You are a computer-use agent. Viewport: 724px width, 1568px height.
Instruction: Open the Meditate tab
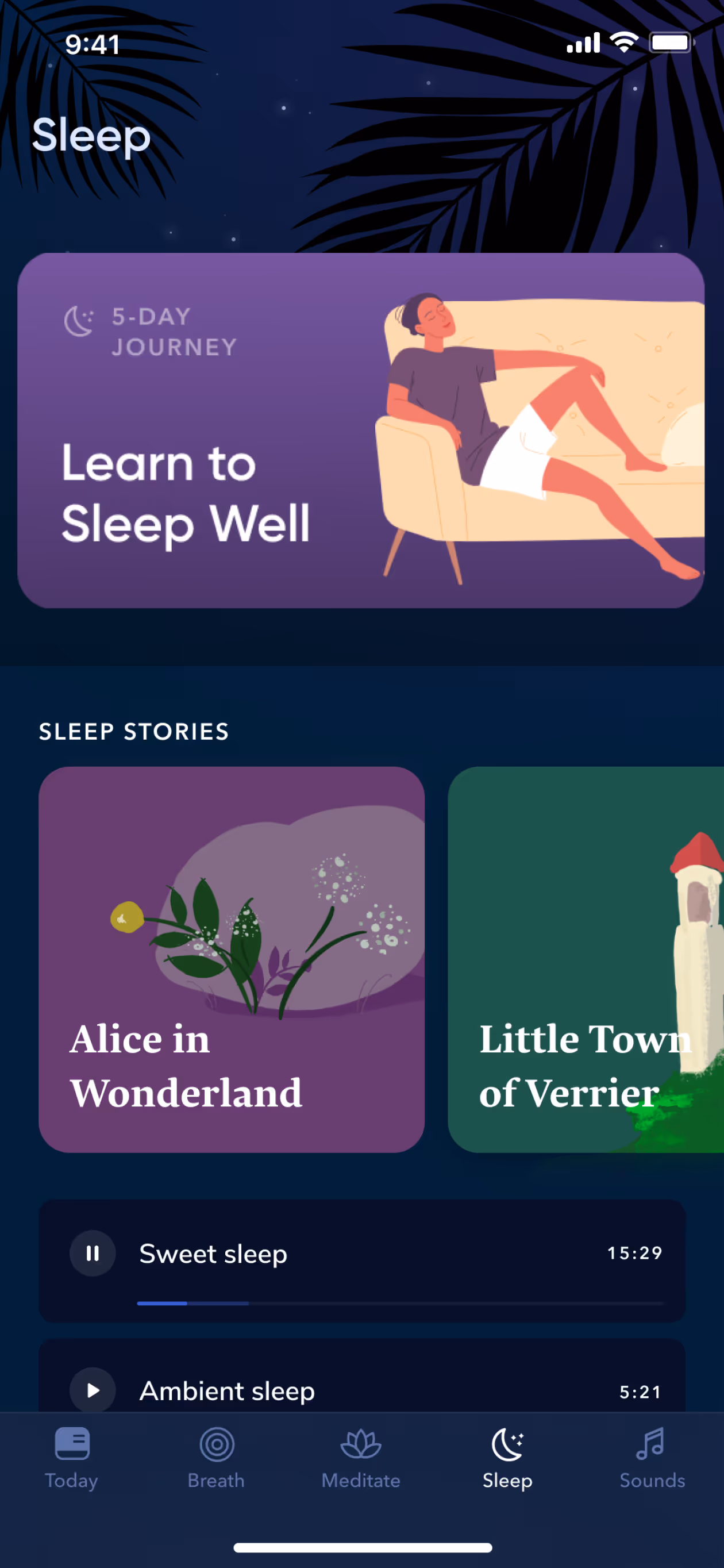(x=361, y=1456)
